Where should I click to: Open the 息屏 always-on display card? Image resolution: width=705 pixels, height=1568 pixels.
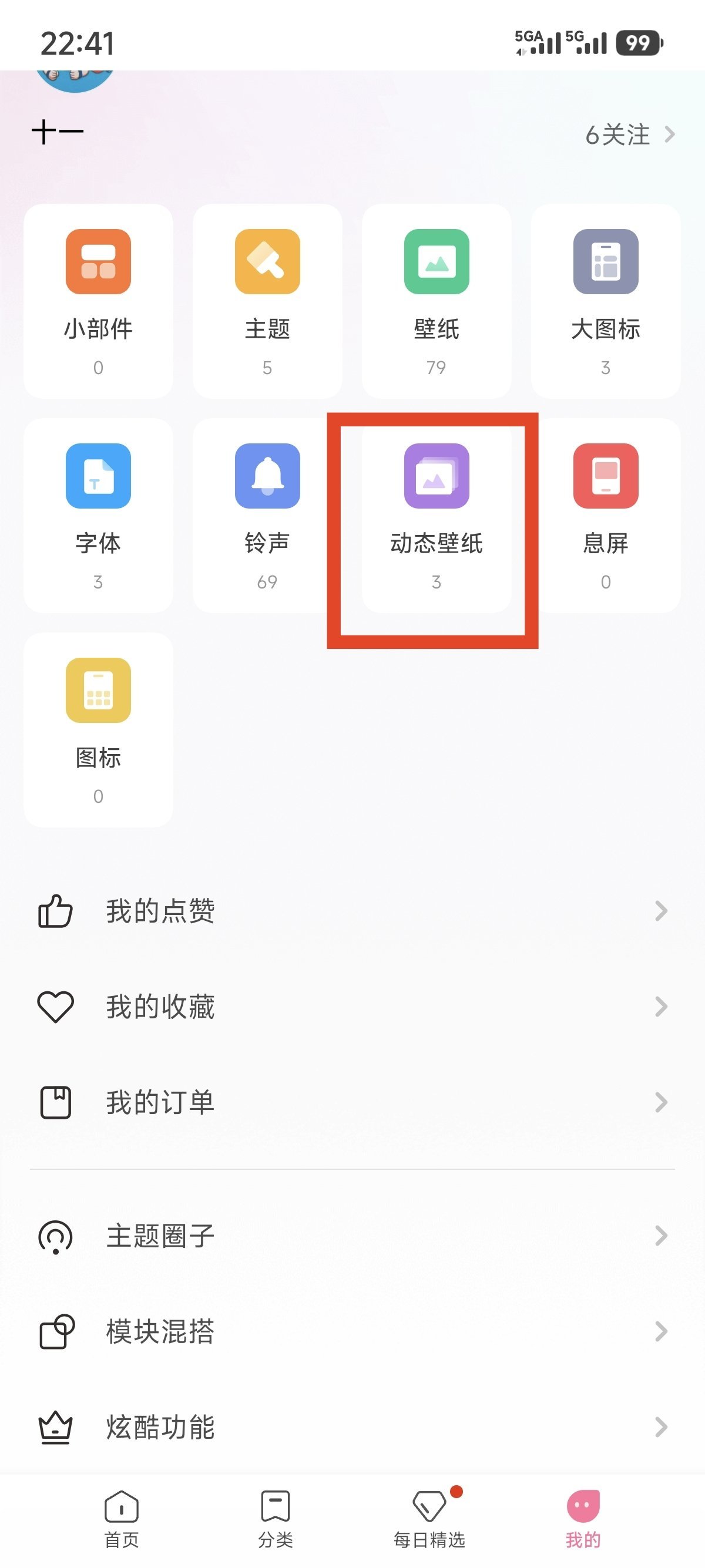point(605,516)
